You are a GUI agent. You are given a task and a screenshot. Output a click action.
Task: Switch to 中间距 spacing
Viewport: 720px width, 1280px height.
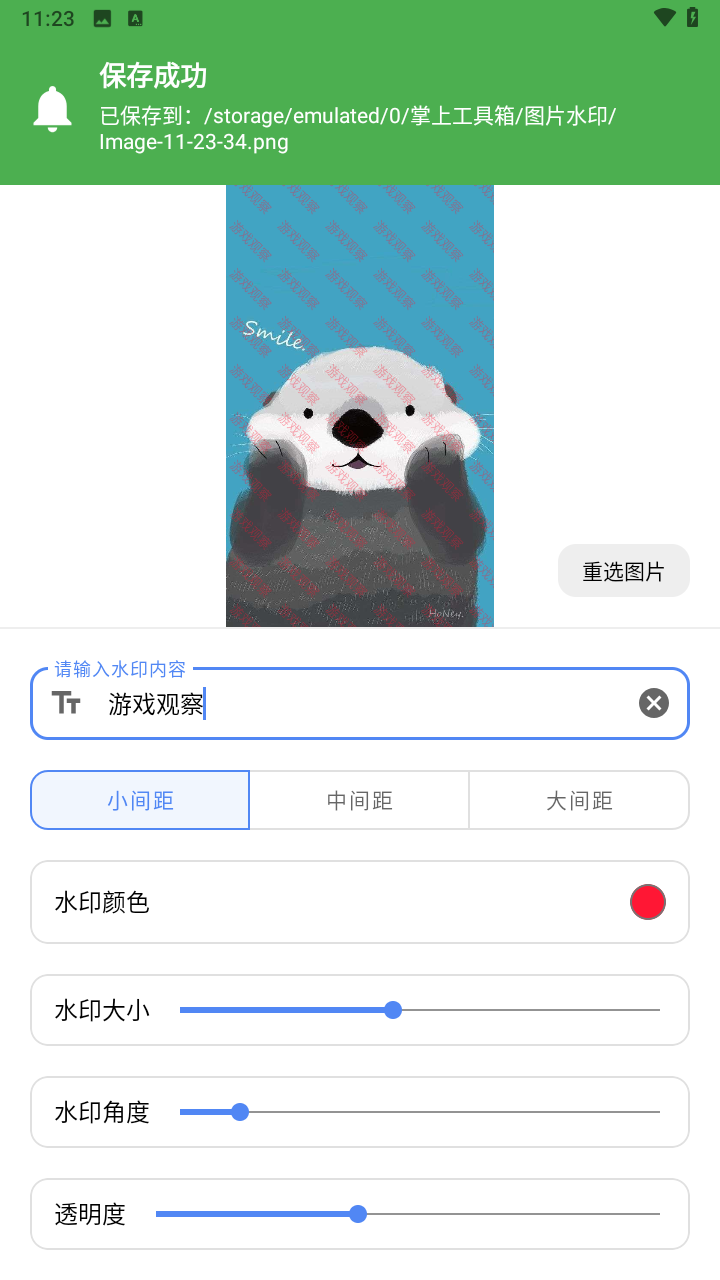click(x=359, y=800)
